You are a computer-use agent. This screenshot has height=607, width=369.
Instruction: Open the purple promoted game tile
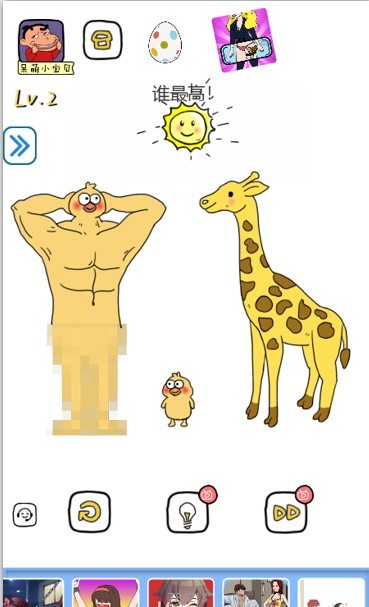[x=244, y=40]
